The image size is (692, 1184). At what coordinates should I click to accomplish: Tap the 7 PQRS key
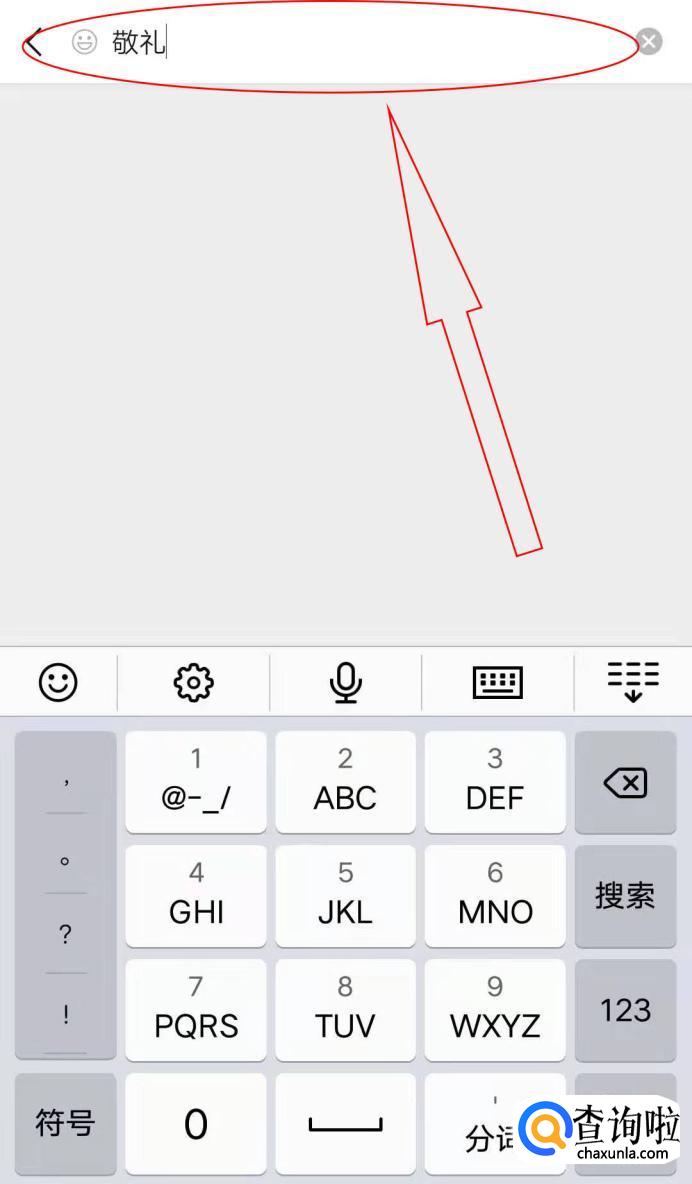pyautogui.click(x=196, y=1010)
